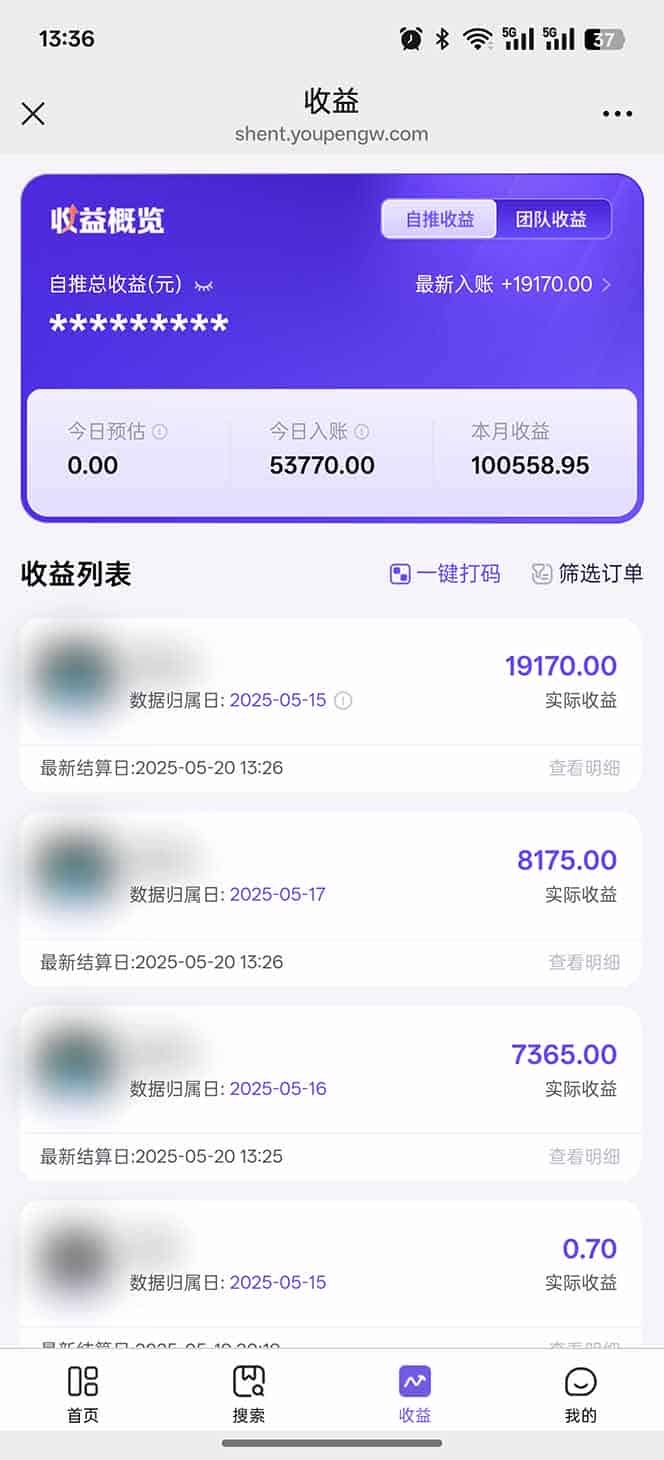This screenshot has width=664, height=1460.
Task: Open 最新入账 +19170.00 details
Action: pyautogui.click(x=512, y=284)
